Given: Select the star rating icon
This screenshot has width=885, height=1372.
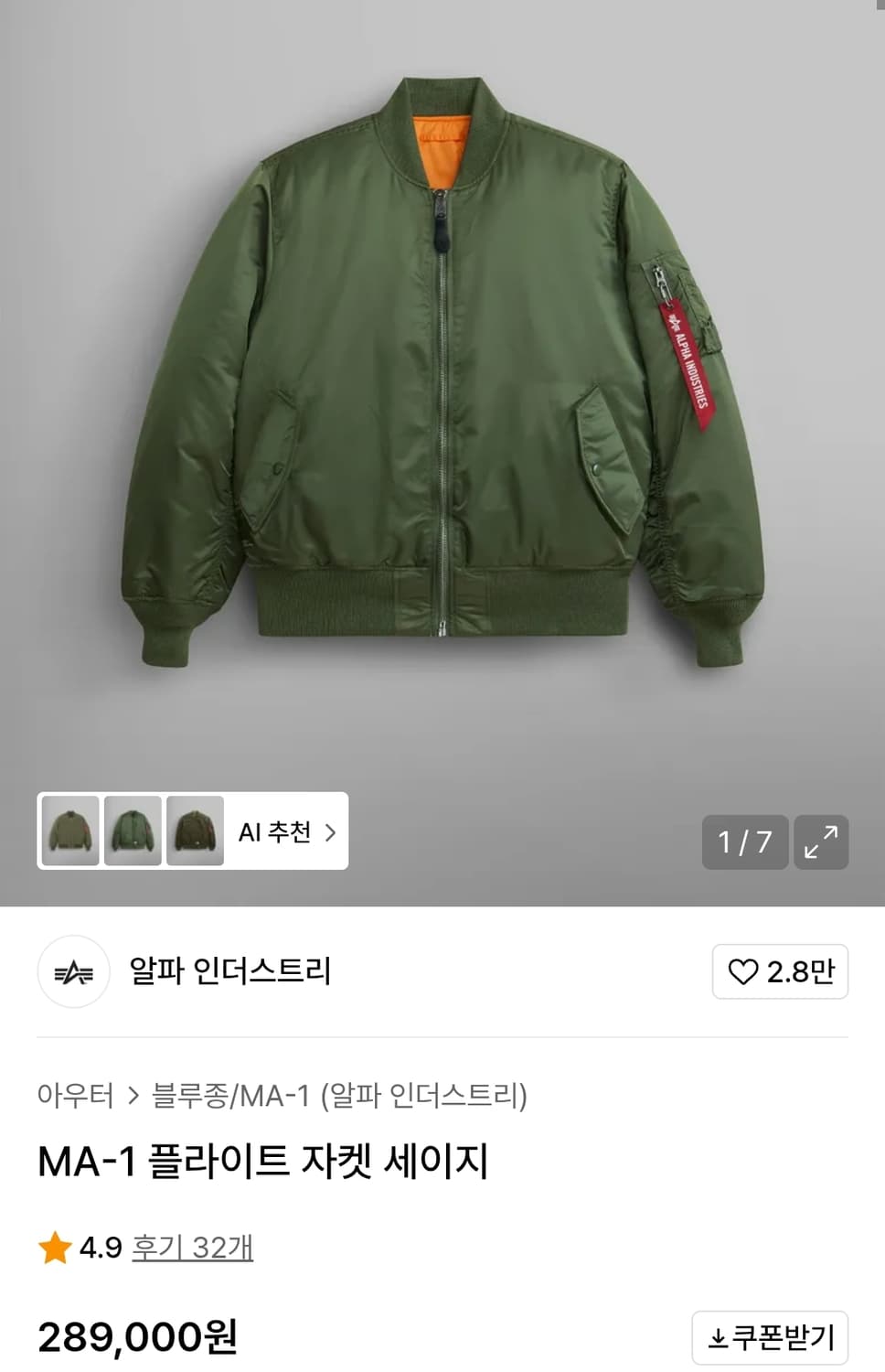Looking at the screenshot, I should pos(54,1245).
